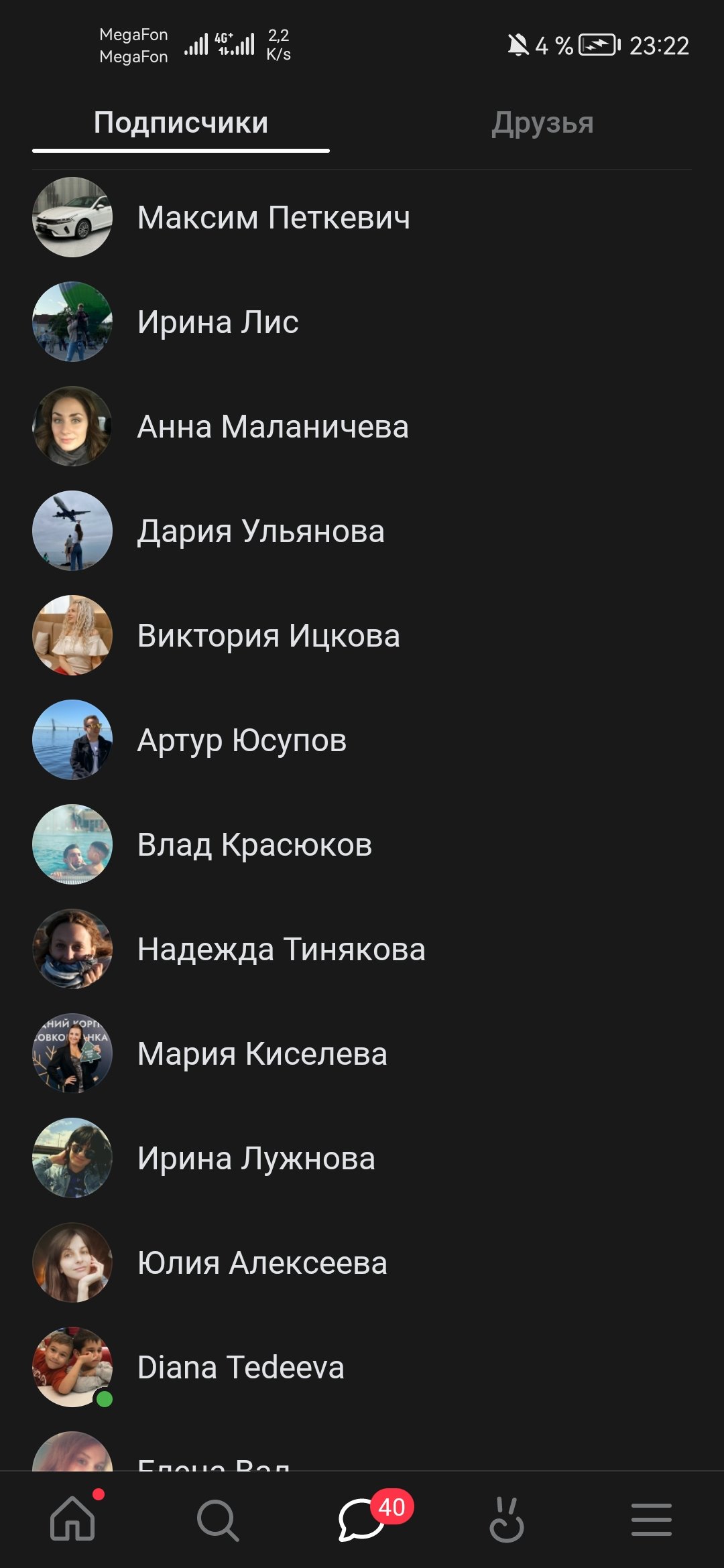Open the hamburger menu
This screenshot has width=724, height=1568.
point(651,1519)
